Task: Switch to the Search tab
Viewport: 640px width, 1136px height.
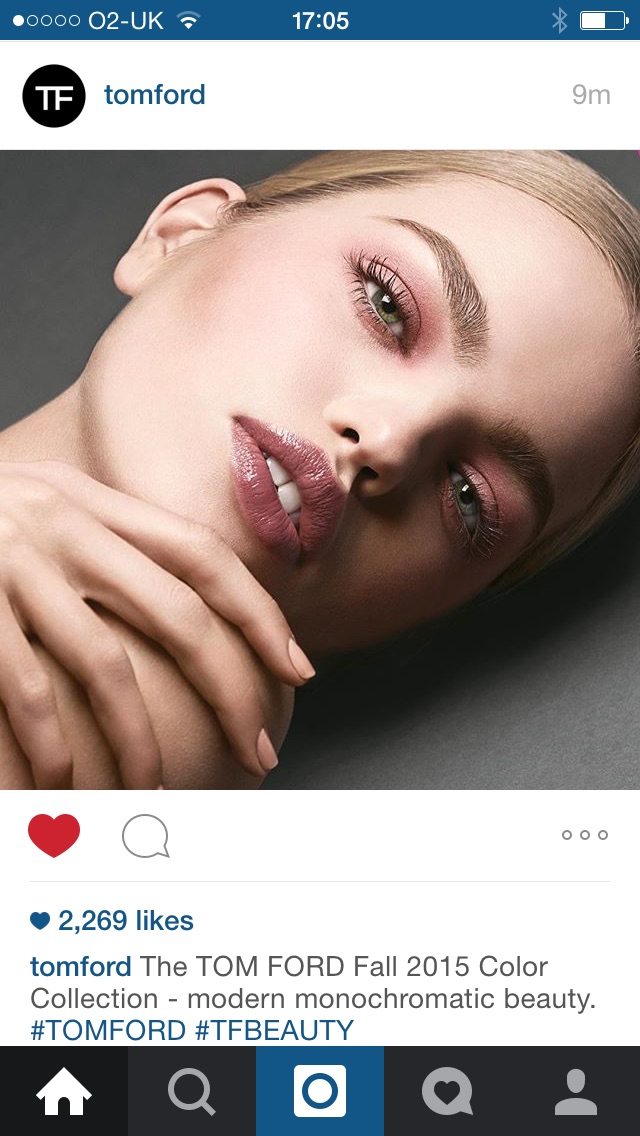Action: point(192,1091)
